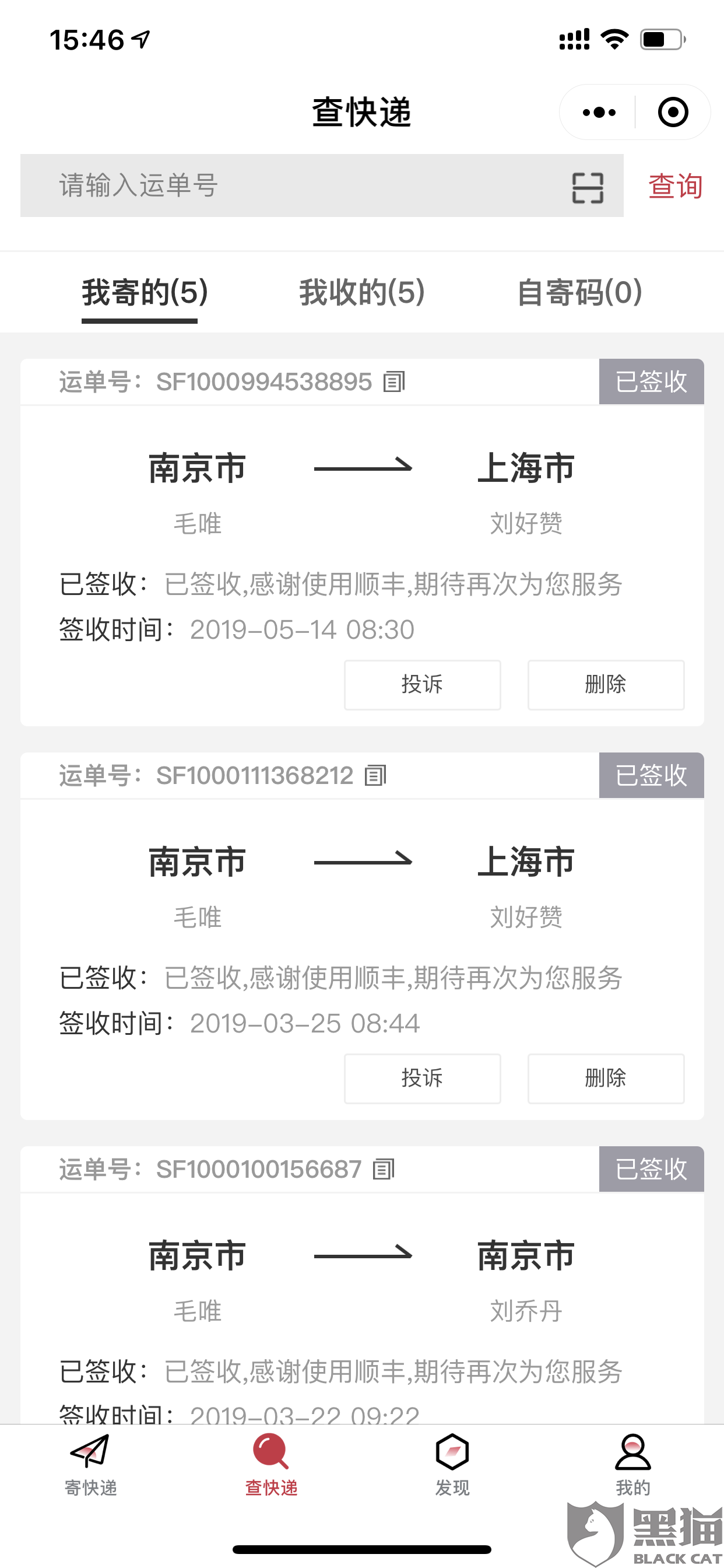Screen dimensions: 724x1568
Task: Open the shipment card to 刘乔丹
Action: pyautogui.click(x=362, y=1284)
